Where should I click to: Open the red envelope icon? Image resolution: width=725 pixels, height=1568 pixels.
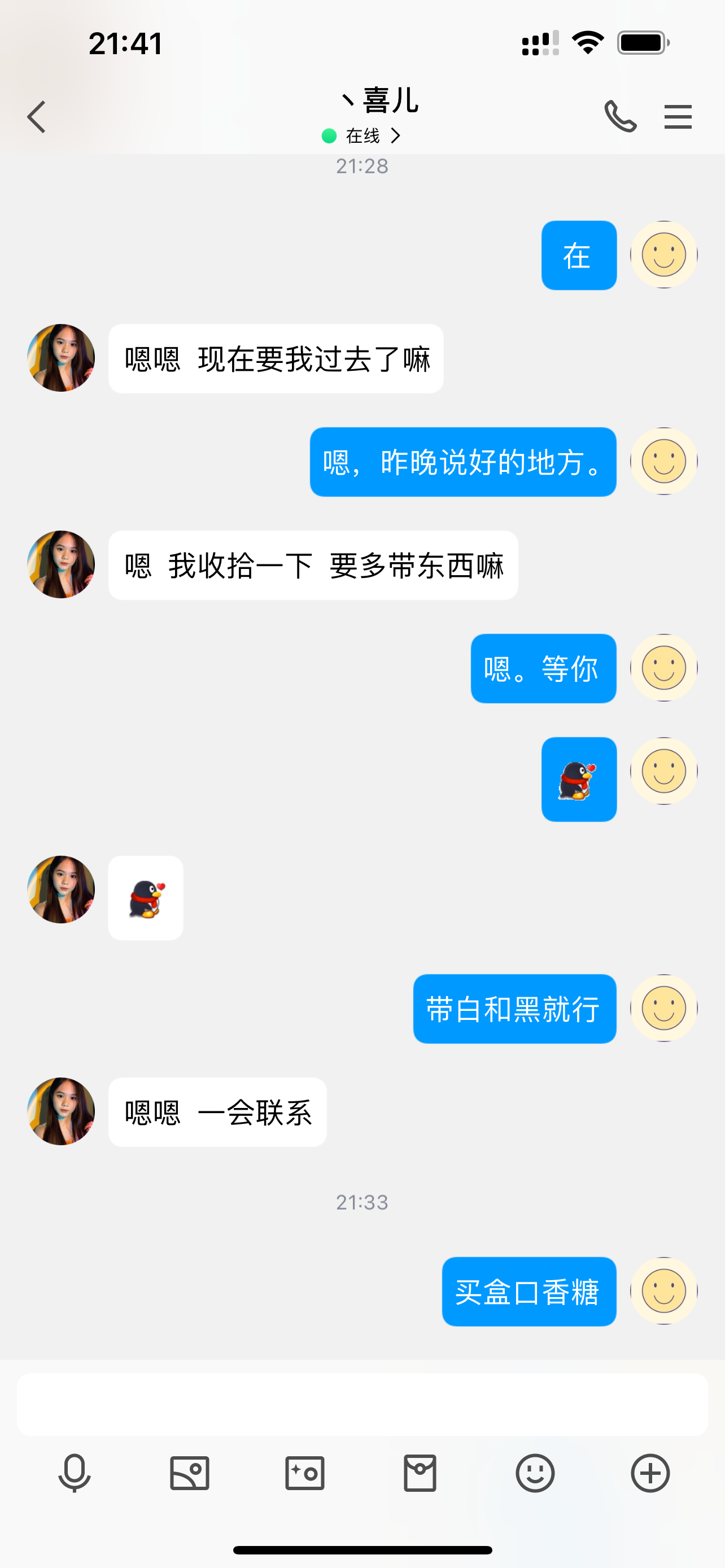coord(420,1473)
